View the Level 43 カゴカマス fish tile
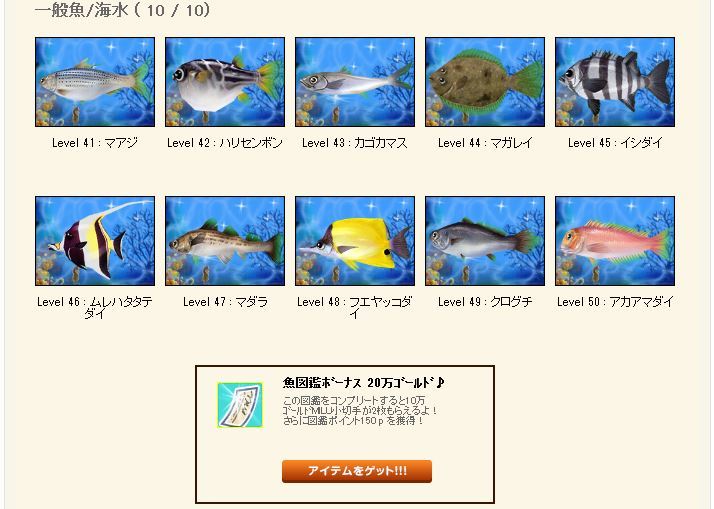Viewport: 714px width, 509px height. pyautogui.click(x=355, y=82)
